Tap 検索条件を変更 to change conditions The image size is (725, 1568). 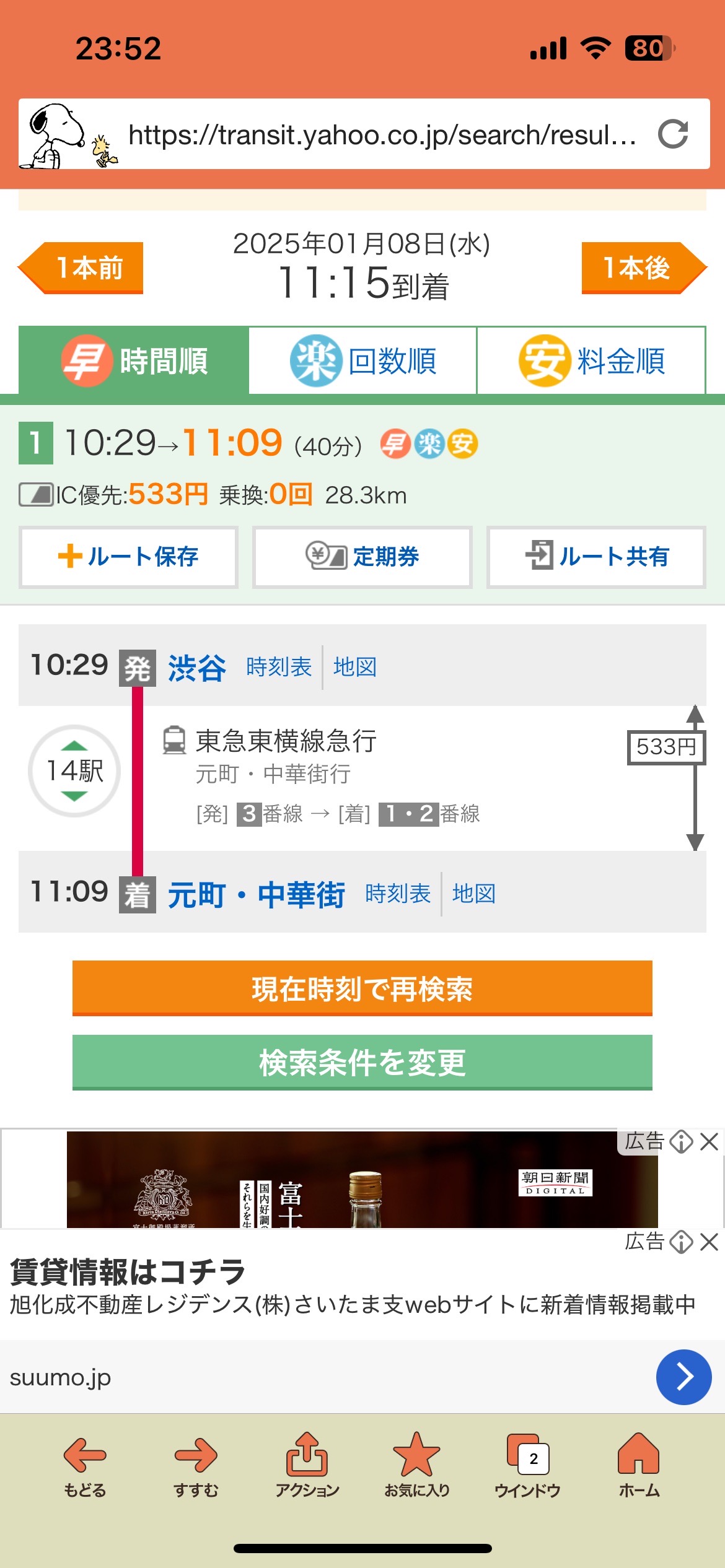(x=362, y=1063)
